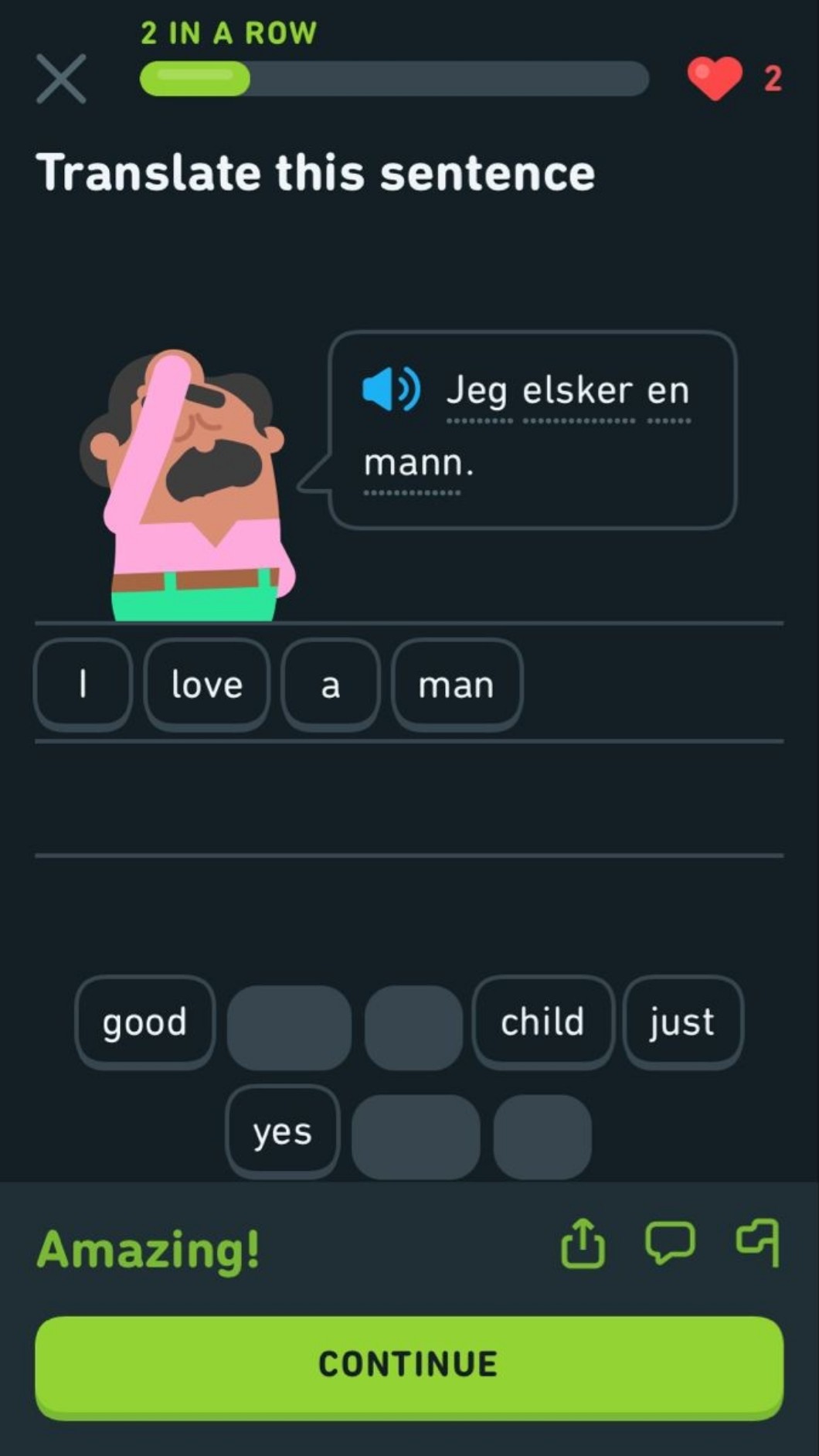Select the word 'good' from the word bank
Screen dimensions: 819x1456
(144, 1022)
